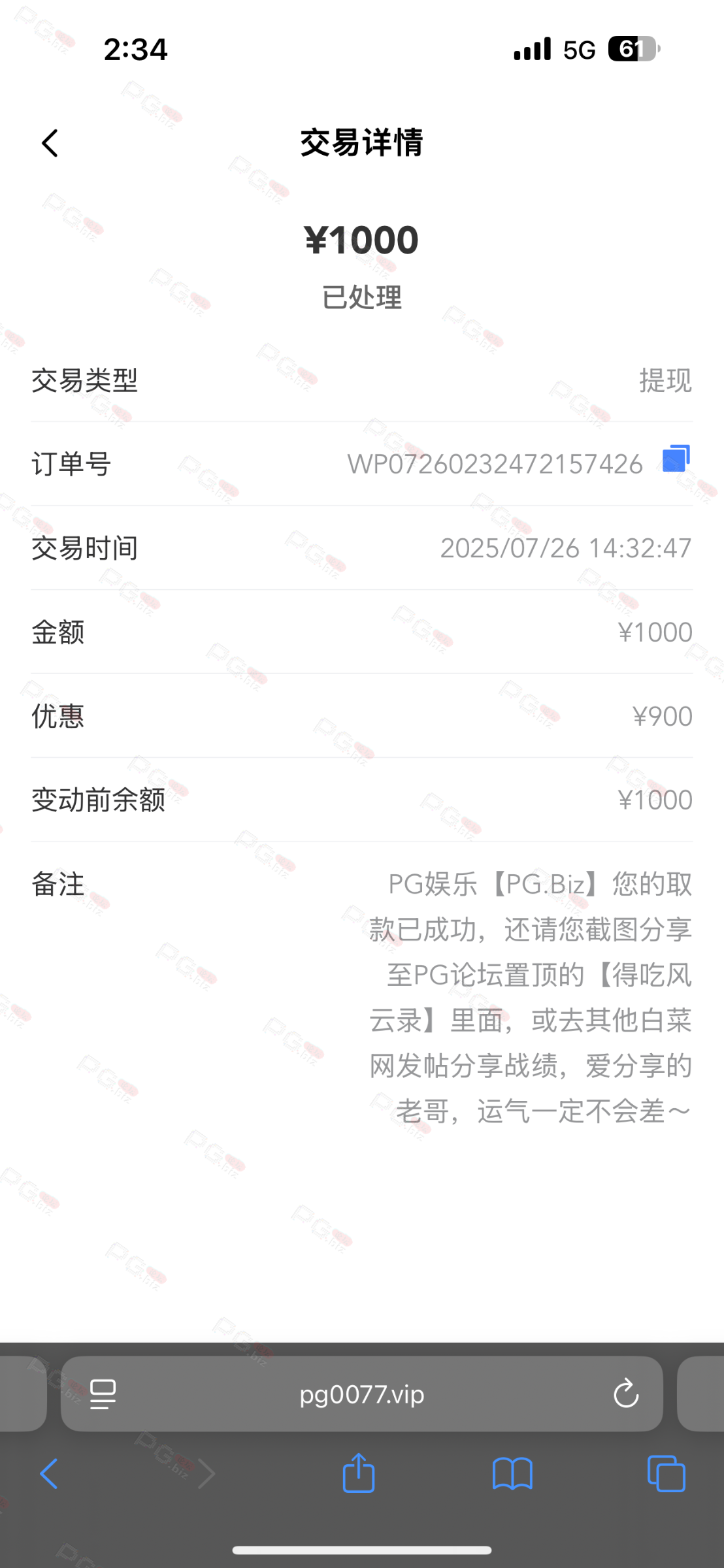Reload the page

click(625, 1395)
